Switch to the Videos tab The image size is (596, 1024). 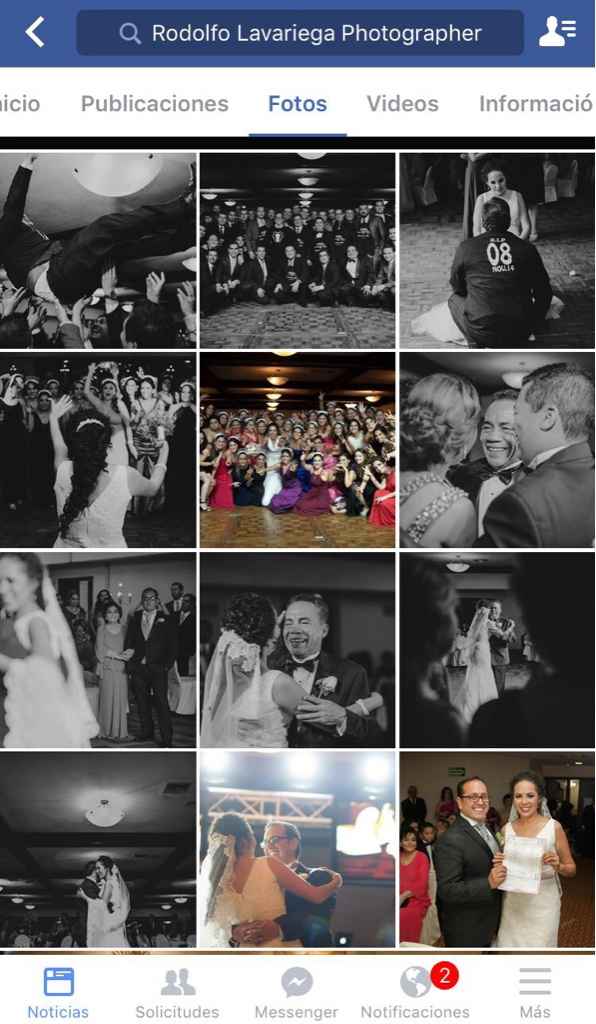pyautogui.click(x=403, y=104)
